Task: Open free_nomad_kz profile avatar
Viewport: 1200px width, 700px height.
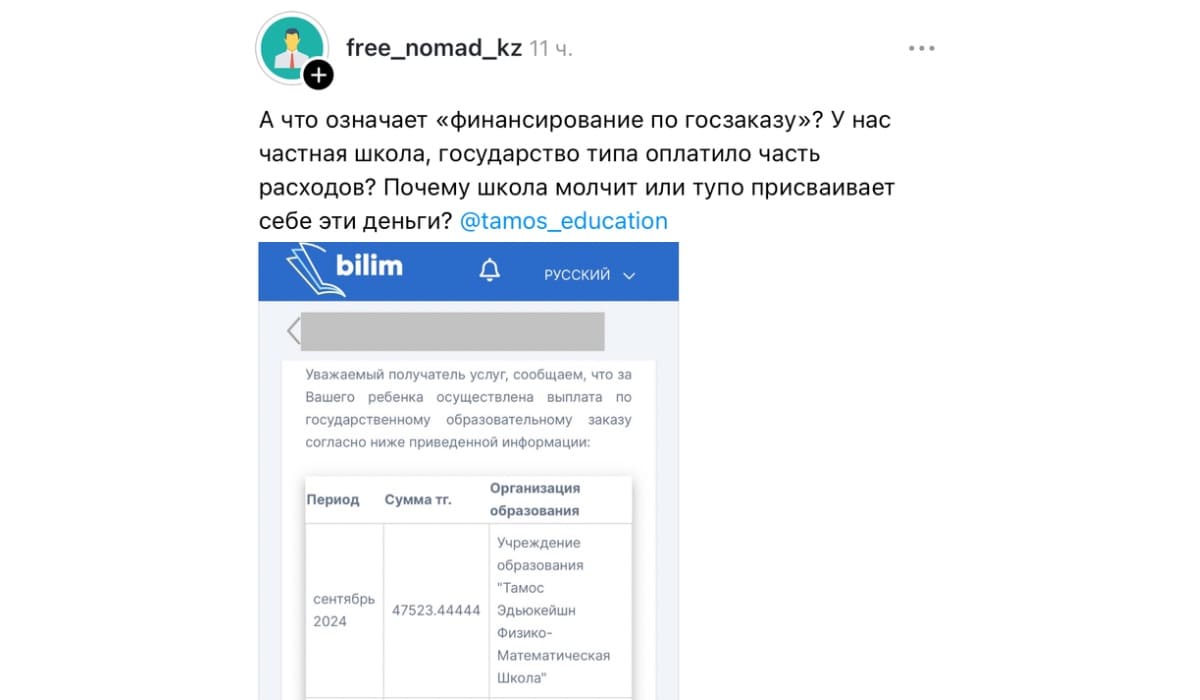Action: tap(291, 47)
